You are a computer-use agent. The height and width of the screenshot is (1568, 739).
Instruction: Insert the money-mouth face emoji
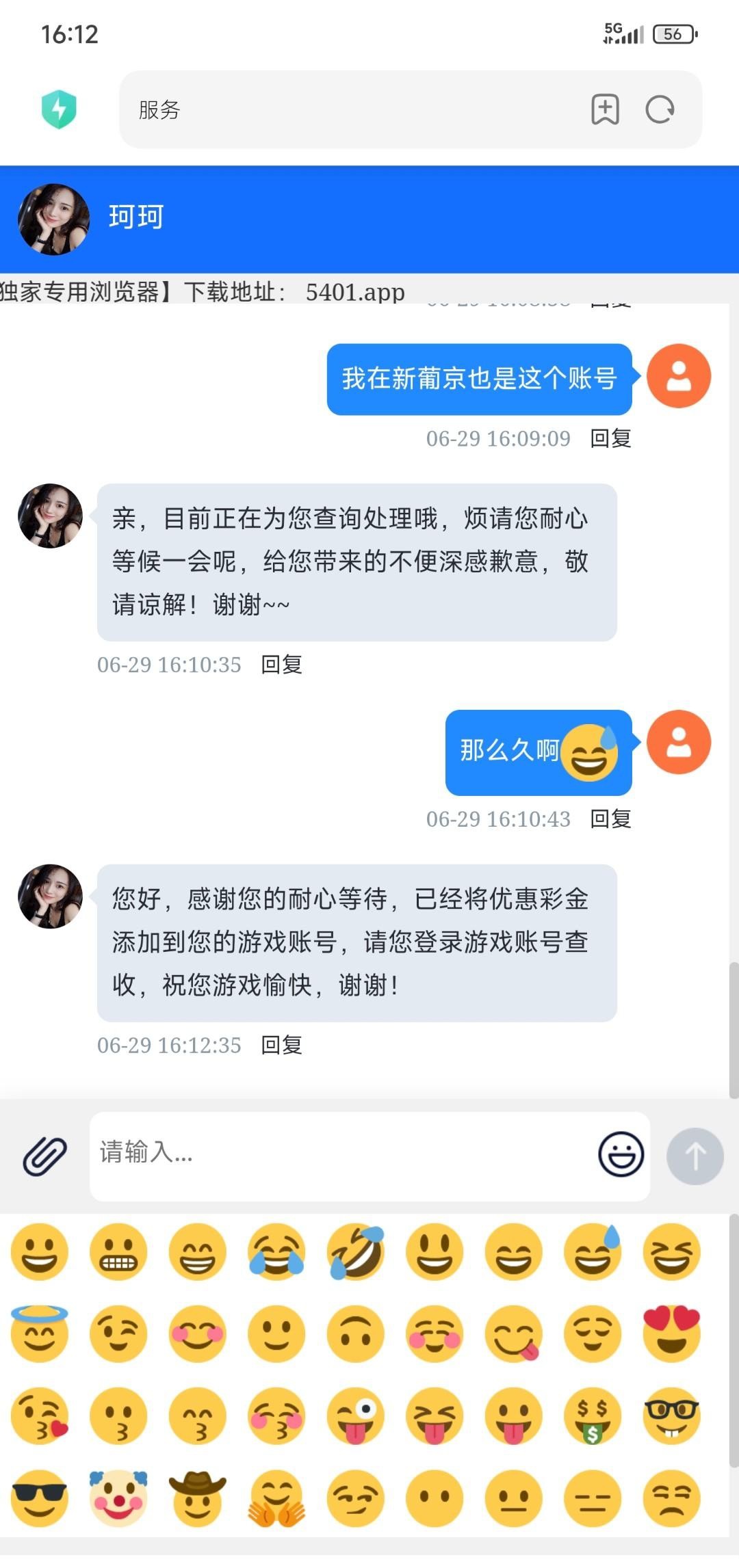click(593, 1416)
